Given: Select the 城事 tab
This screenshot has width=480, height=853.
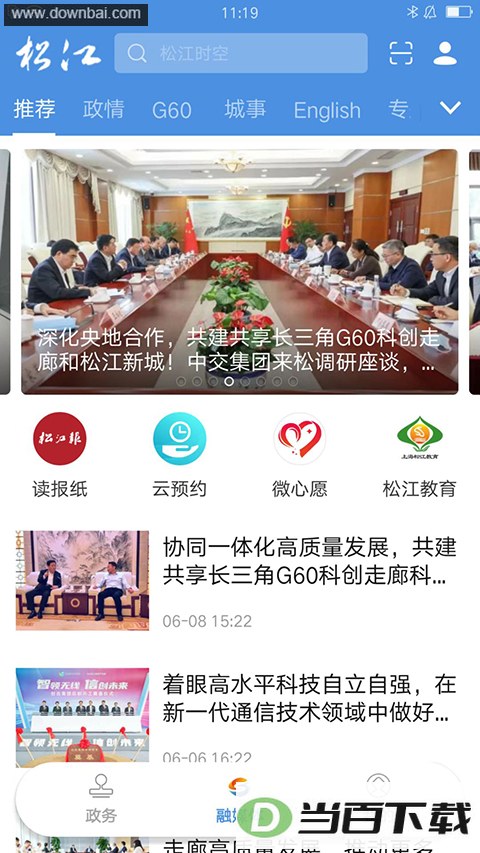Looking at the screenshot, I should (245, 109).
